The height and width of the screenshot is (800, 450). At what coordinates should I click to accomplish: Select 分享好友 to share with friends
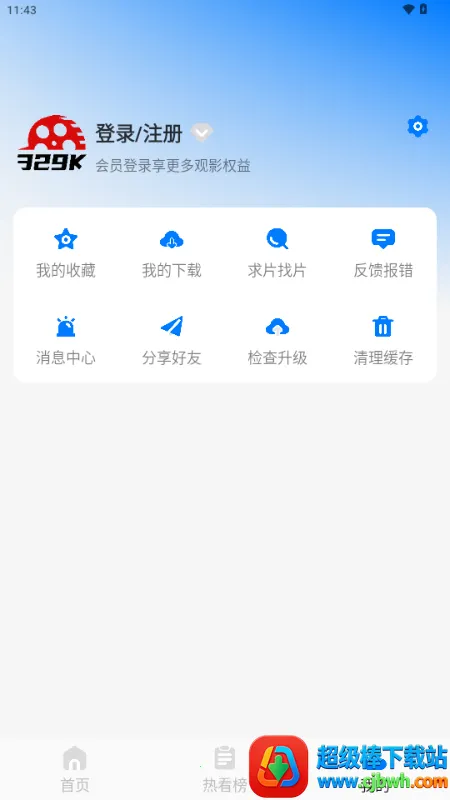pos(171,341)
